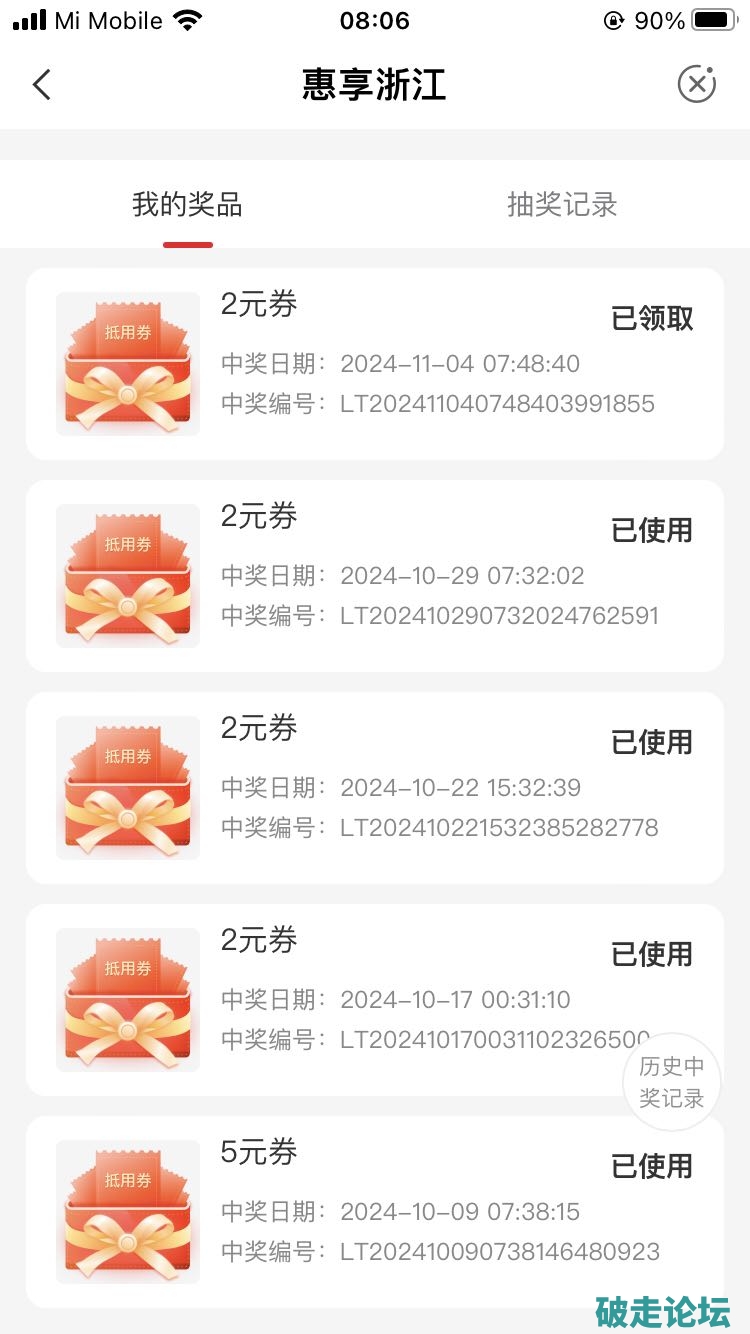The image size is (750, 1334).
Task: Switch to the 抽奖记录 tab
Action: pos(562,205)
